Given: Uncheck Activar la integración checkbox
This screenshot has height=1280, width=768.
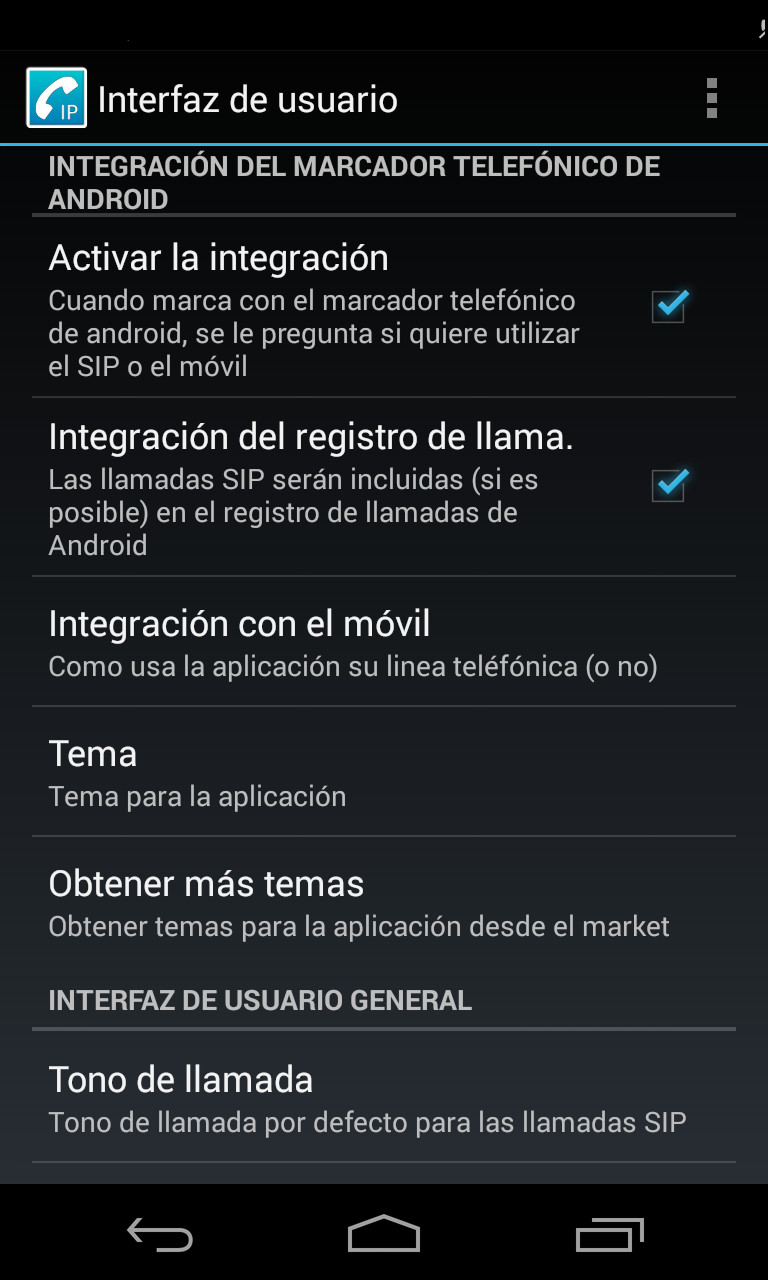Looking at the screenshot, I should coord(668,305).
